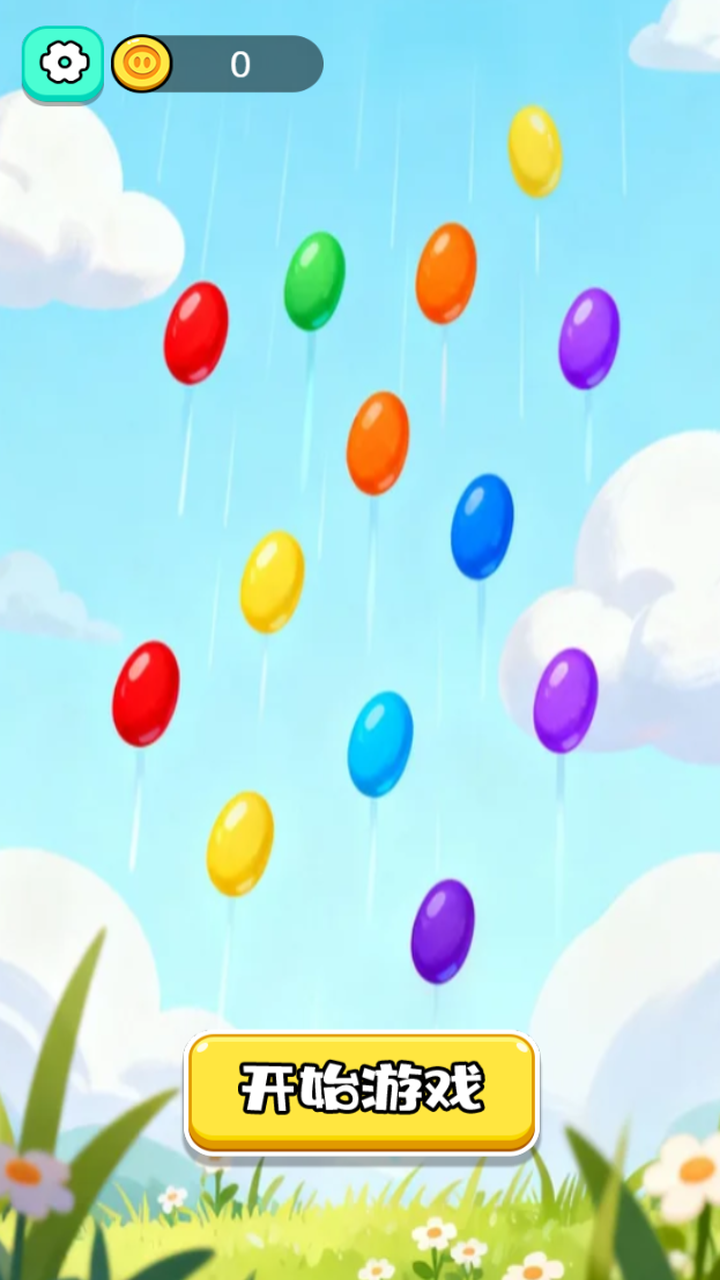Open the settings gear icon

[63, 64]
